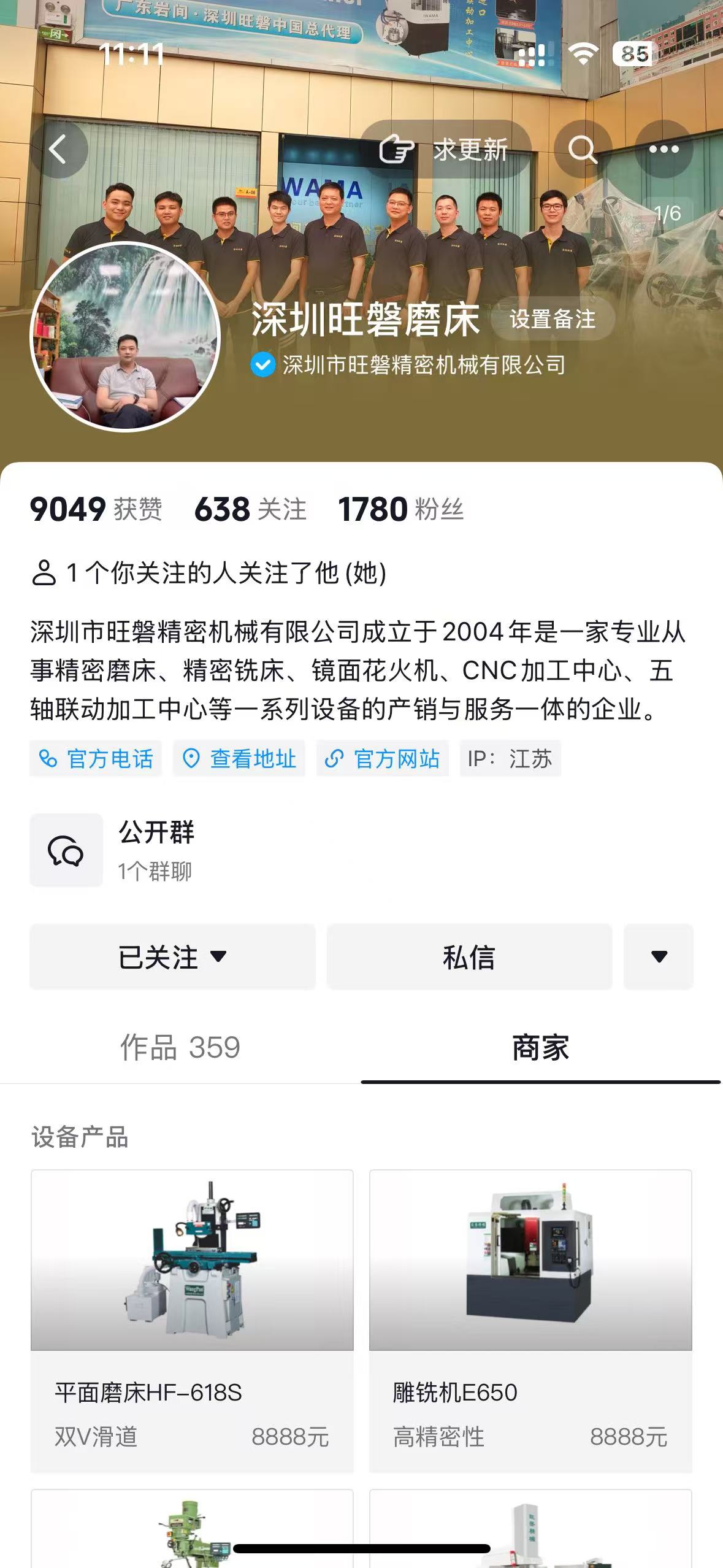Open search on this profile
The width and height of the screenshot is (723, 1568).
click(582, 149)
